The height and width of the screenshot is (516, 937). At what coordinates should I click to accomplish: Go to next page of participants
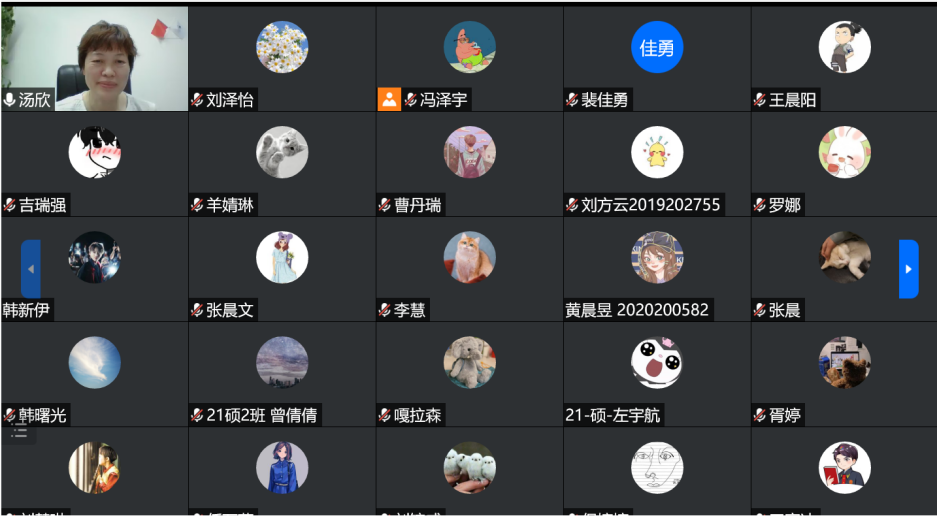click(x=908, y=269)
